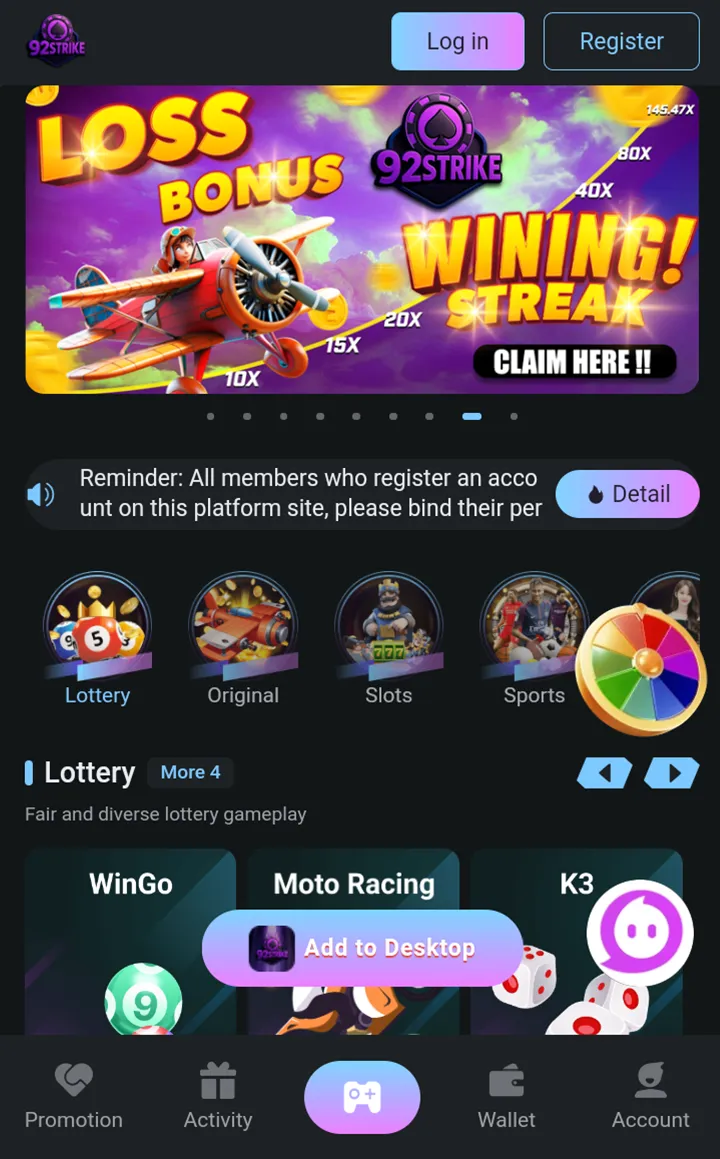The height and width of the screenshot is (1159, 720).
Task: Spin the colorful lucky wheel
Action: (642, 668)
